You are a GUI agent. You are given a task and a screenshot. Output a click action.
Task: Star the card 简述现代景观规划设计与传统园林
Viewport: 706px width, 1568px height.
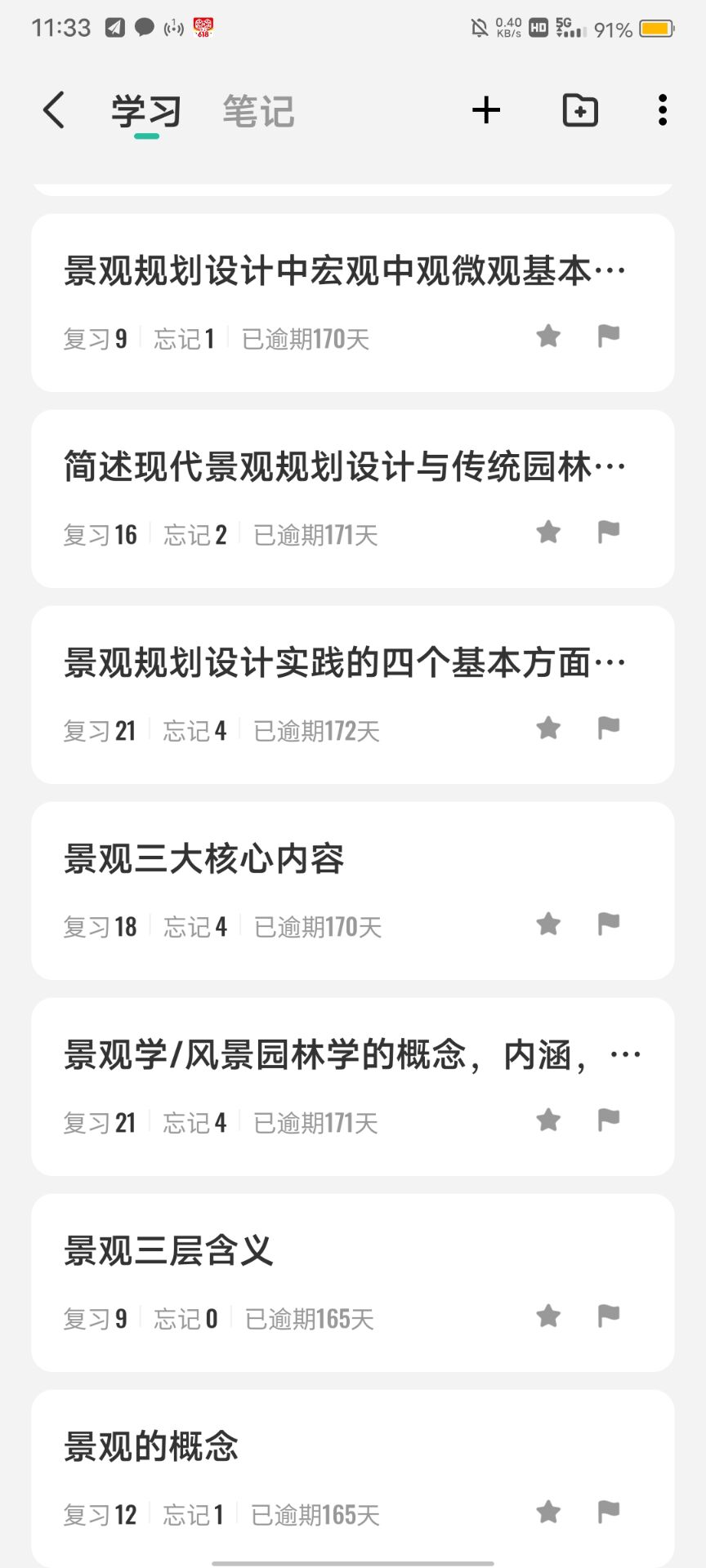548,532
